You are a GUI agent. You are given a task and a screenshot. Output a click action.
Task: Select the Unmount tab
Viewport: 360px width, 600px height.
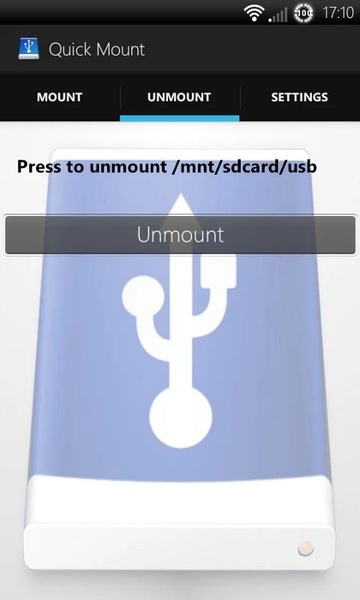point(179,97)
